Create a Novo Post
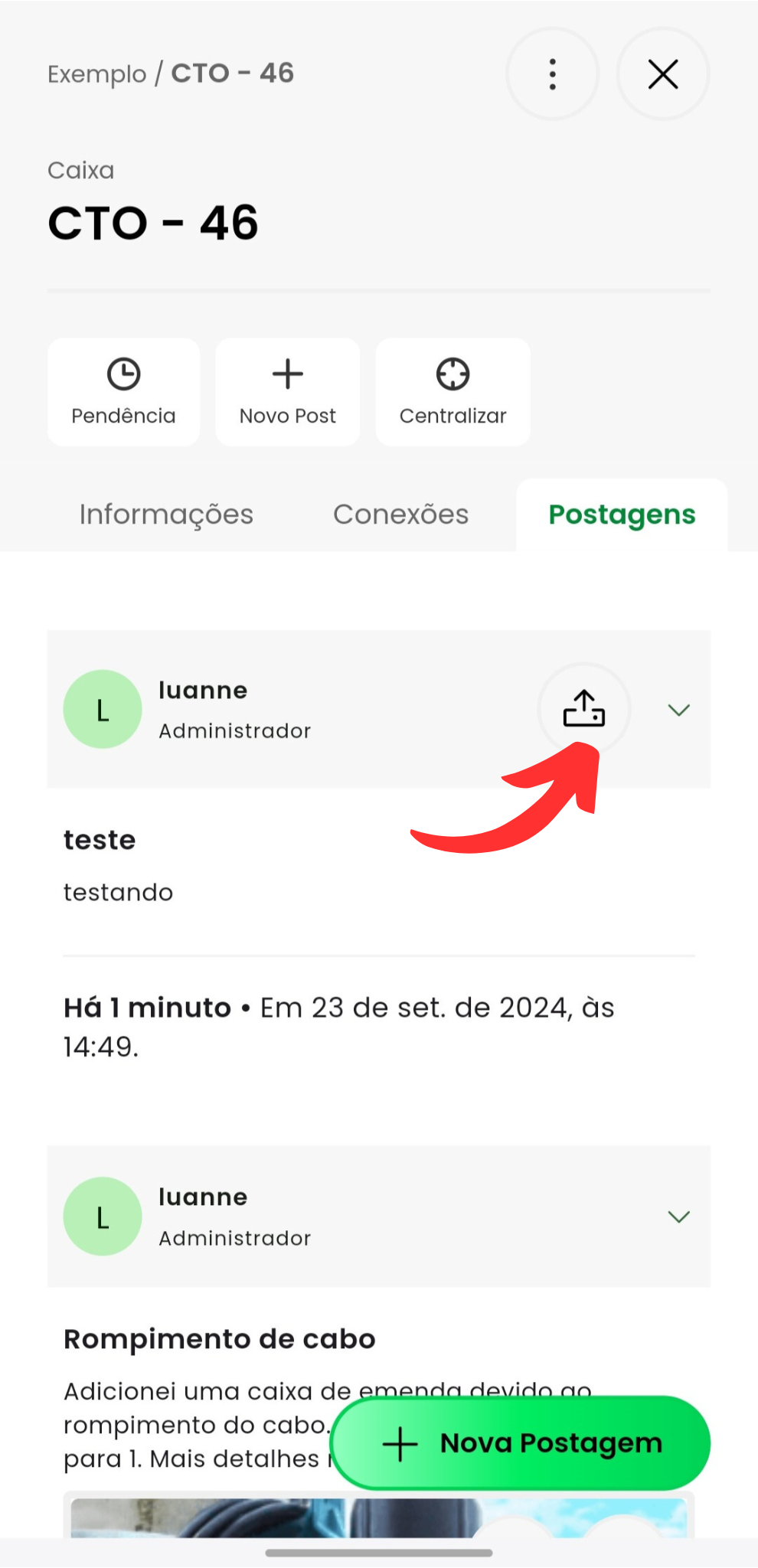This screenshot has width=758, height=1568. point(287,392)
